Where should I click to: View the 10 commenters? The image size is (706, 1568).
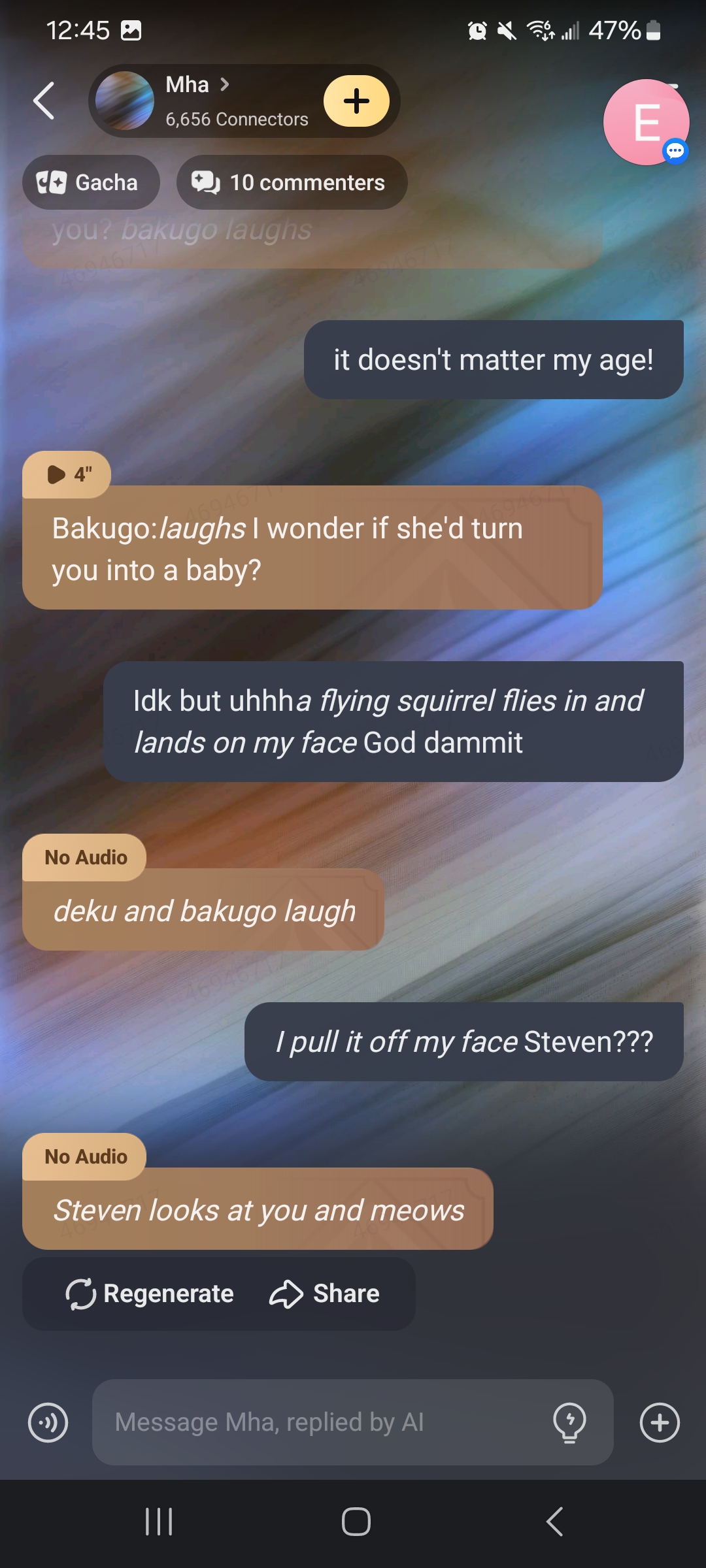[292, 182]
